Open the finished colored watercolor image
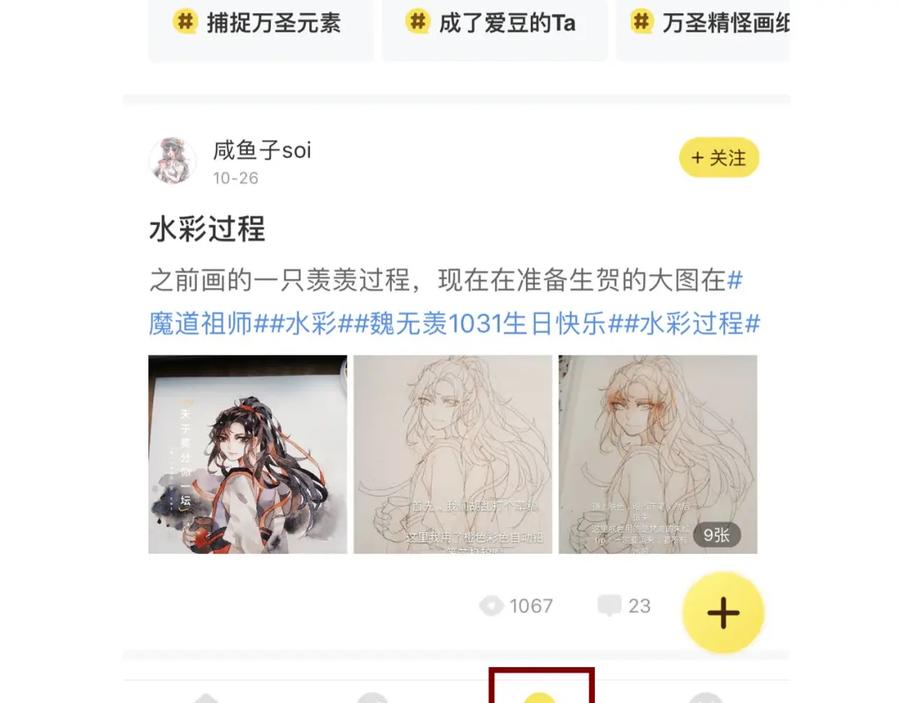 click(x=247, y=454)
